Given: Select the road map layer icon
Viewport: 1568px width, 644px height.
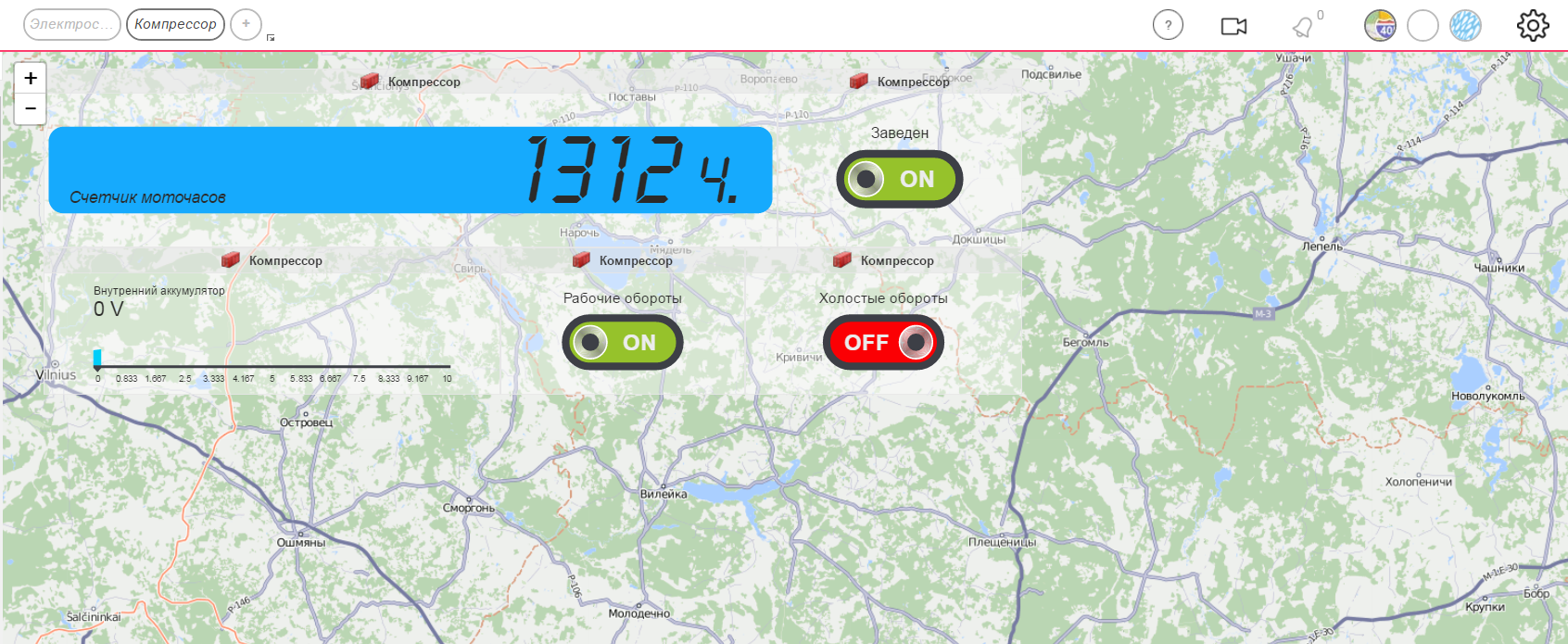Looking at the screenshot, I should (1380, 25).
